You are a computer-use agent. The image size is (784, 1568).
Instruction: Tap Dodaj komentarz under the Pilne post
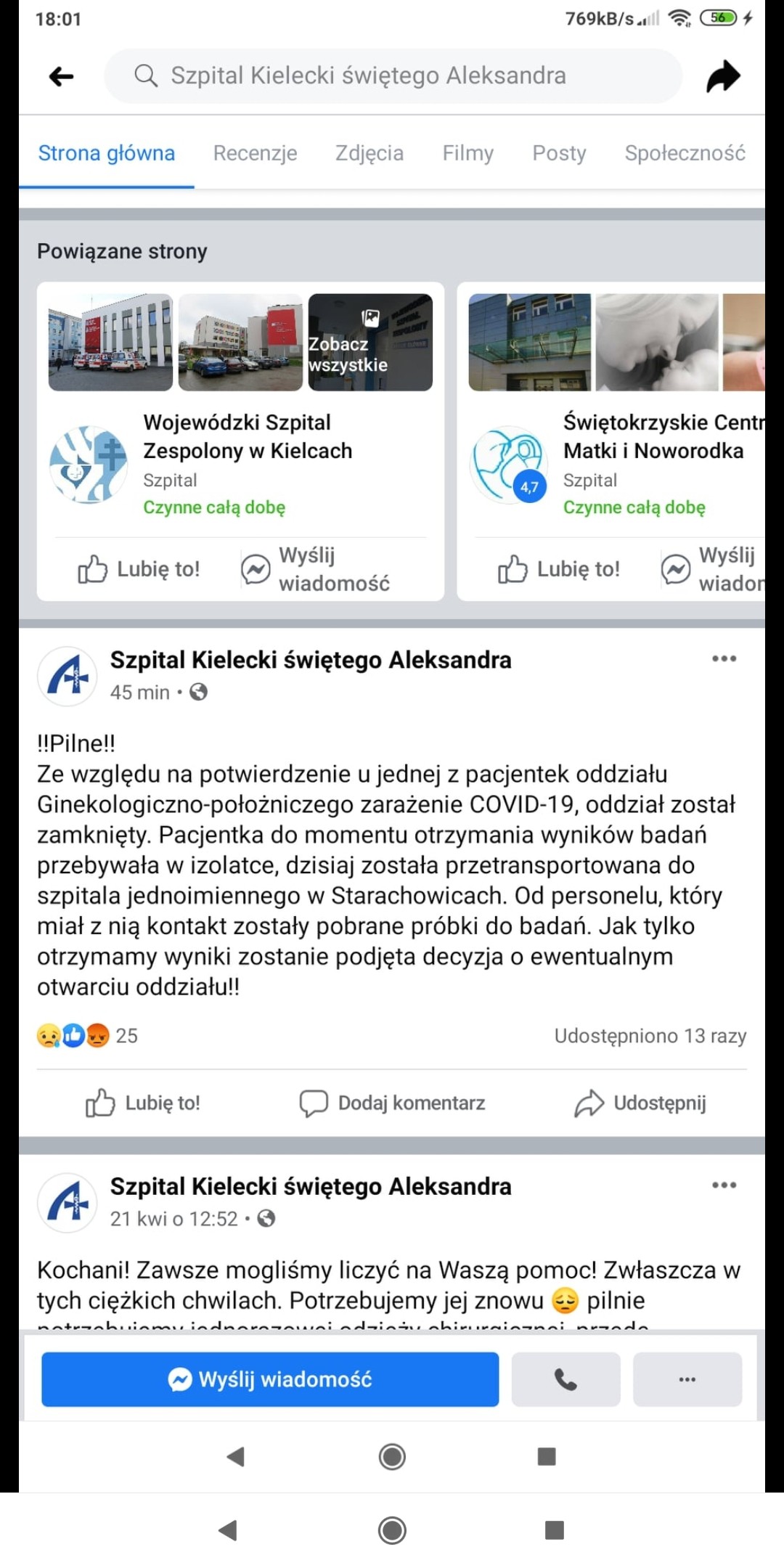392,1103
